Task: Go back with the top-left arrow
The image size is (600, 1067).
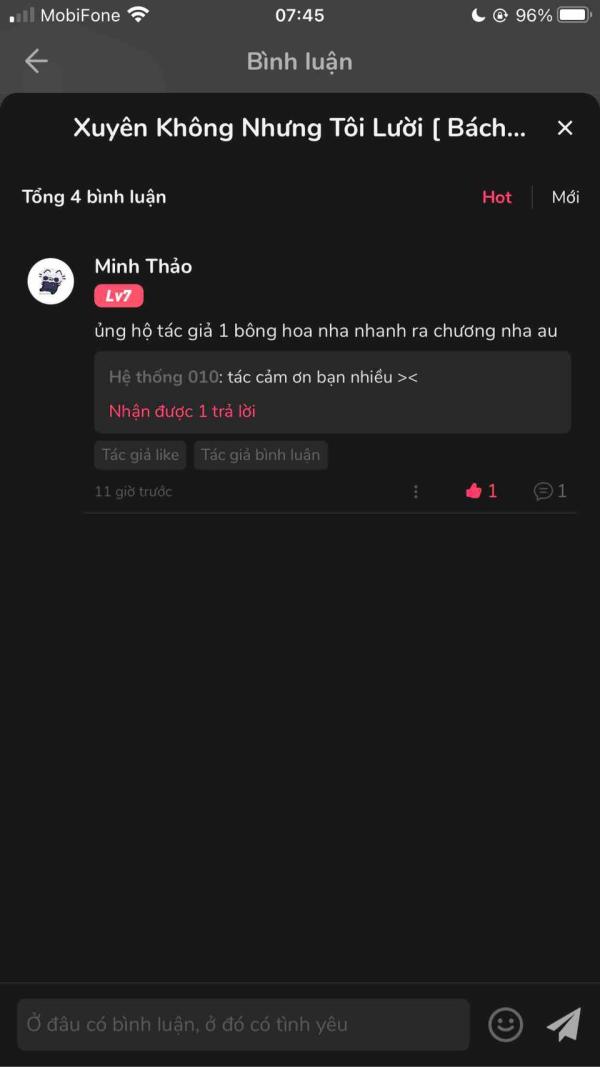Action: click(x=36, y=61)
